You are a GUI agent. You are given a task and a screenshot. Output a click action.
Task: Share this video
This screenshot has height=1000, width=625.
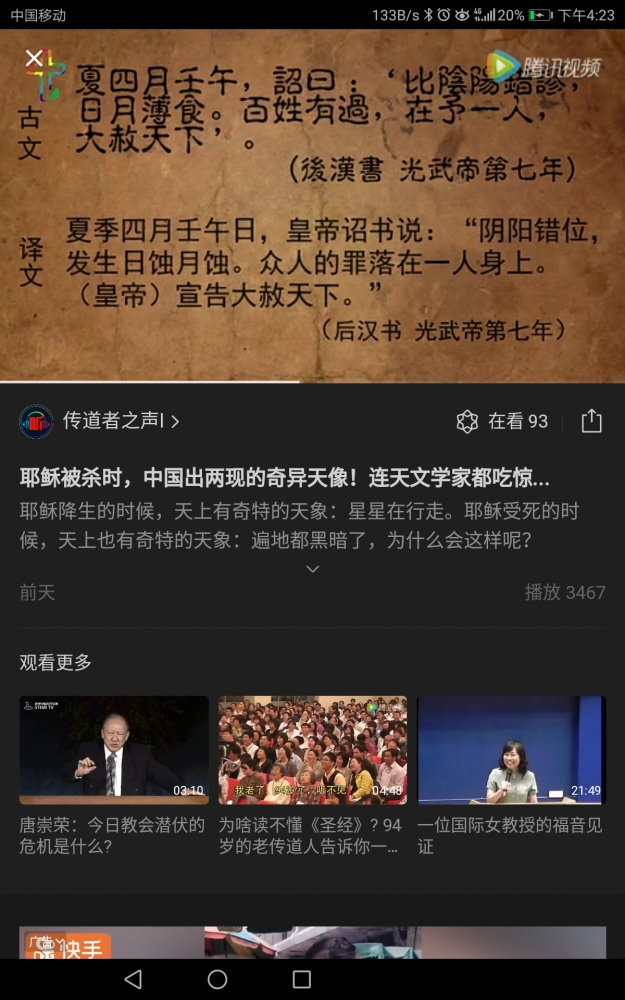591,421
